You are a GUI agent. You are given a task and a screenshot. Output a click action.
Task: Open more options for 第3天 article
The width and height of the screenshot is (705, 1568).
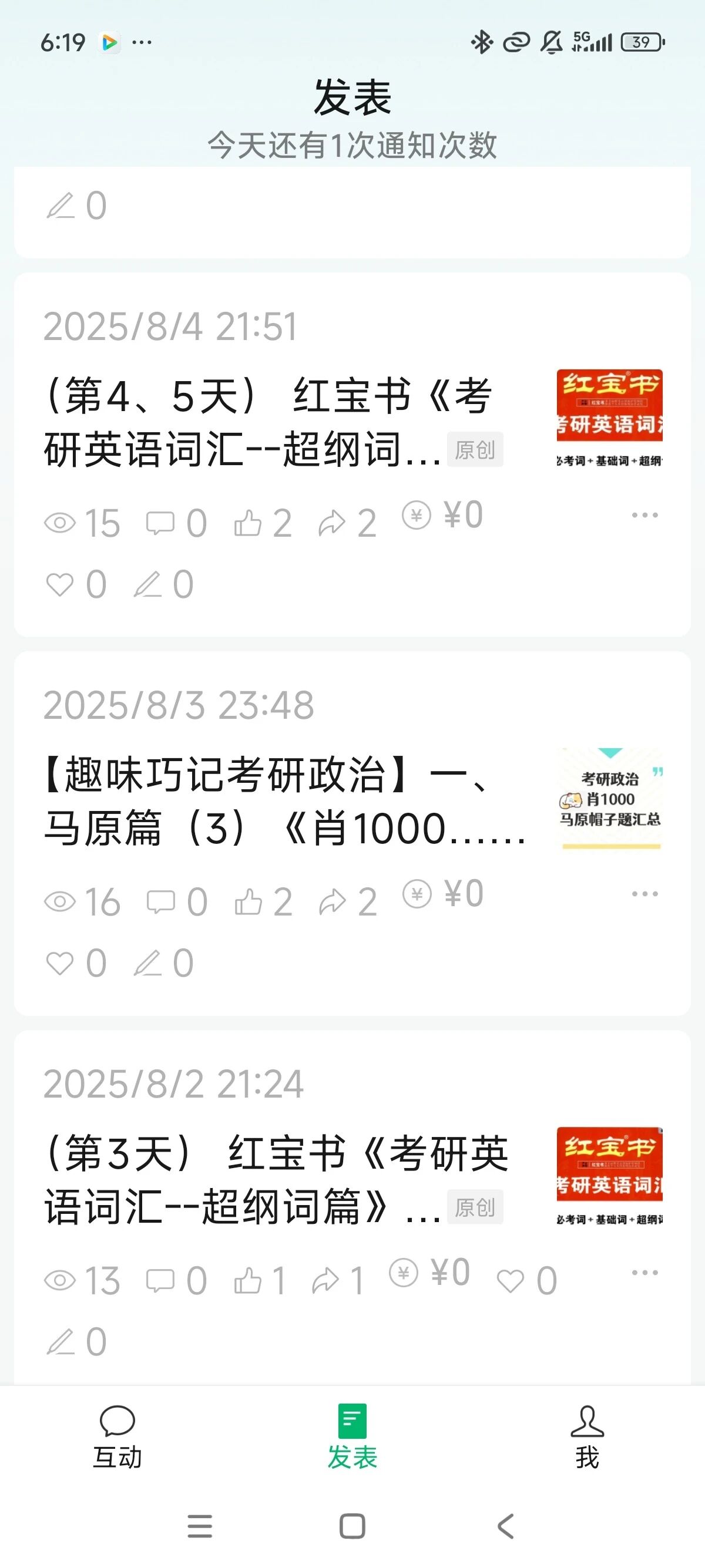[644, 1273]
